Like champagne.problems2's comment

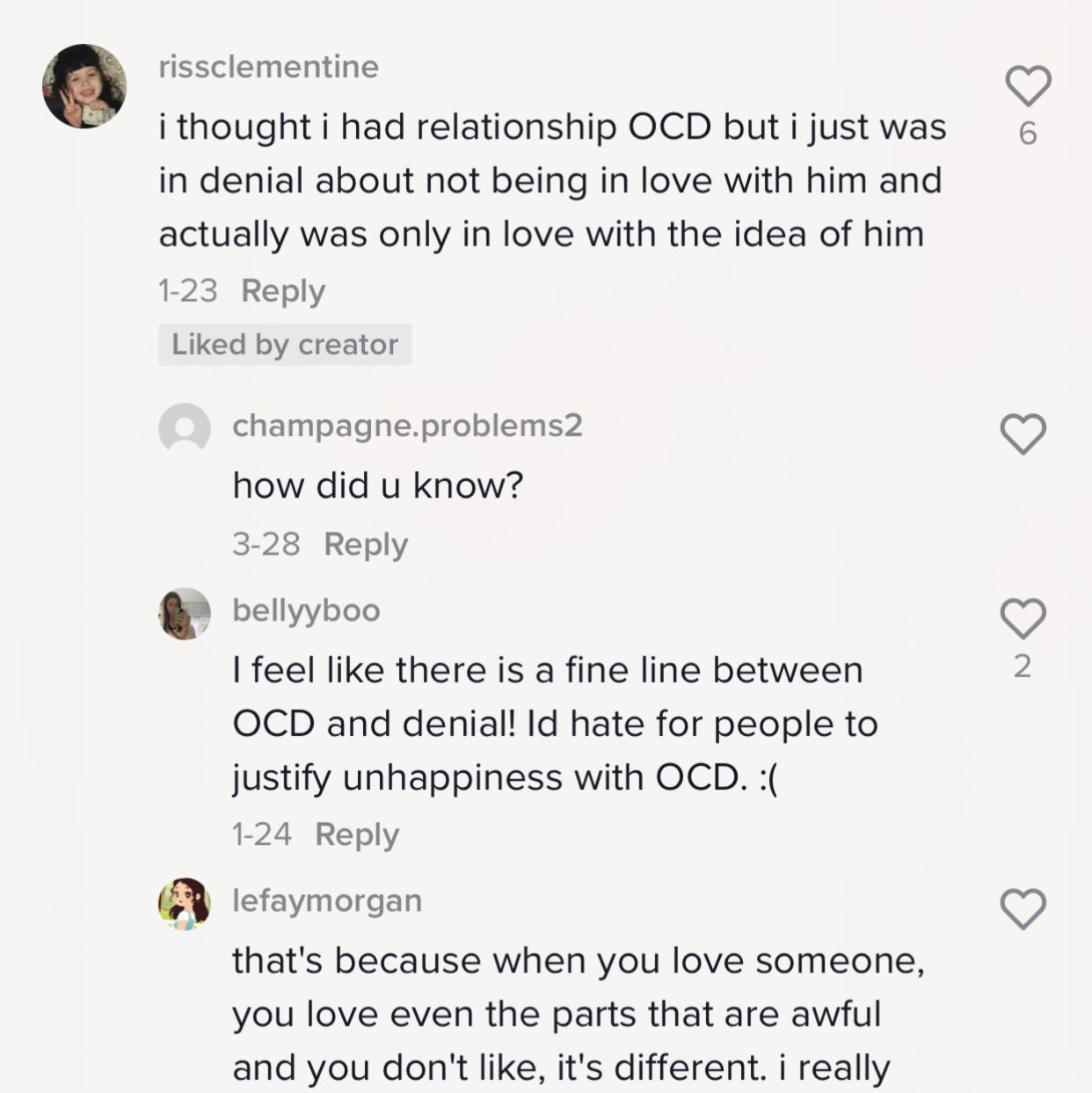pyautogui.click(x=1023, y=434)
